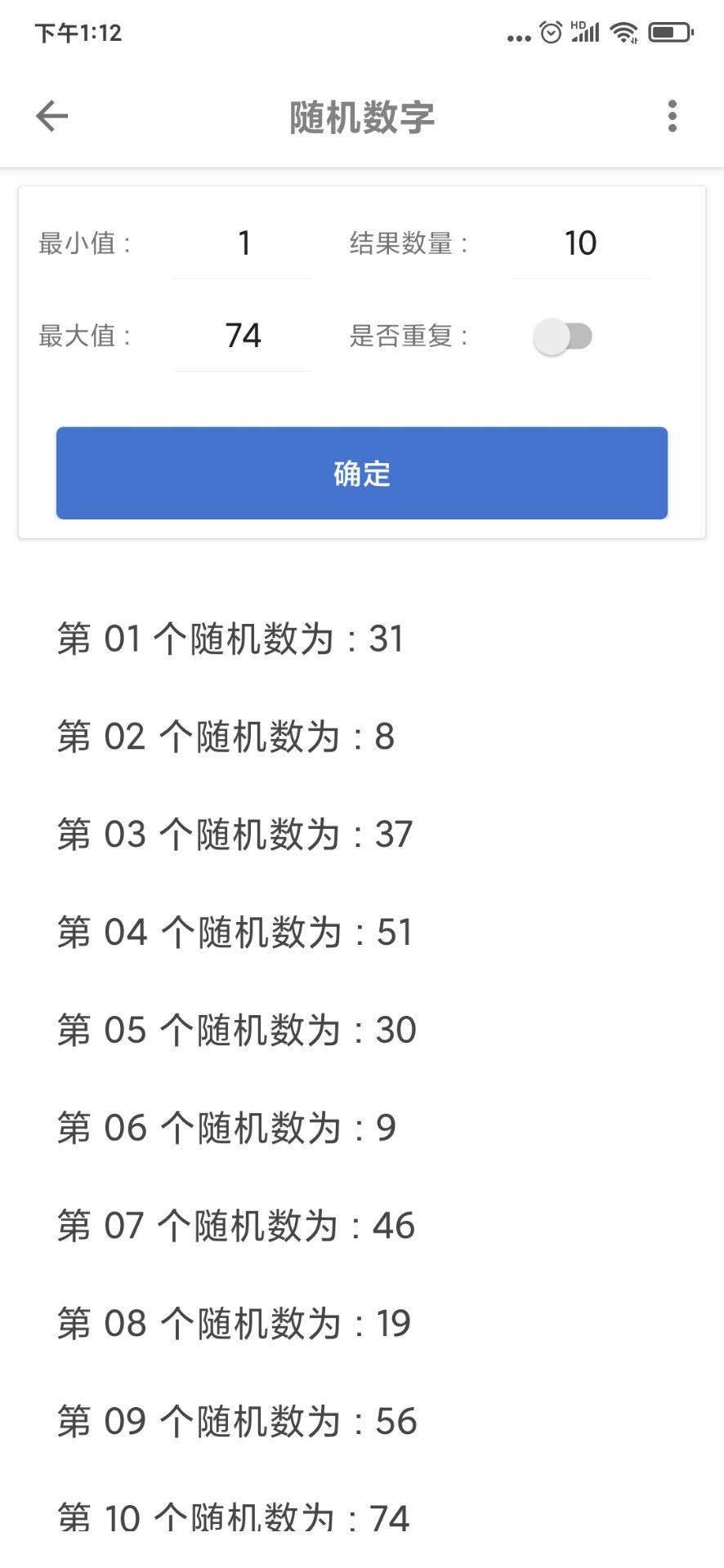The image size is (724, 1568).
Task: Edit the 最大值 field showing 74
Action: click(244, 336)
